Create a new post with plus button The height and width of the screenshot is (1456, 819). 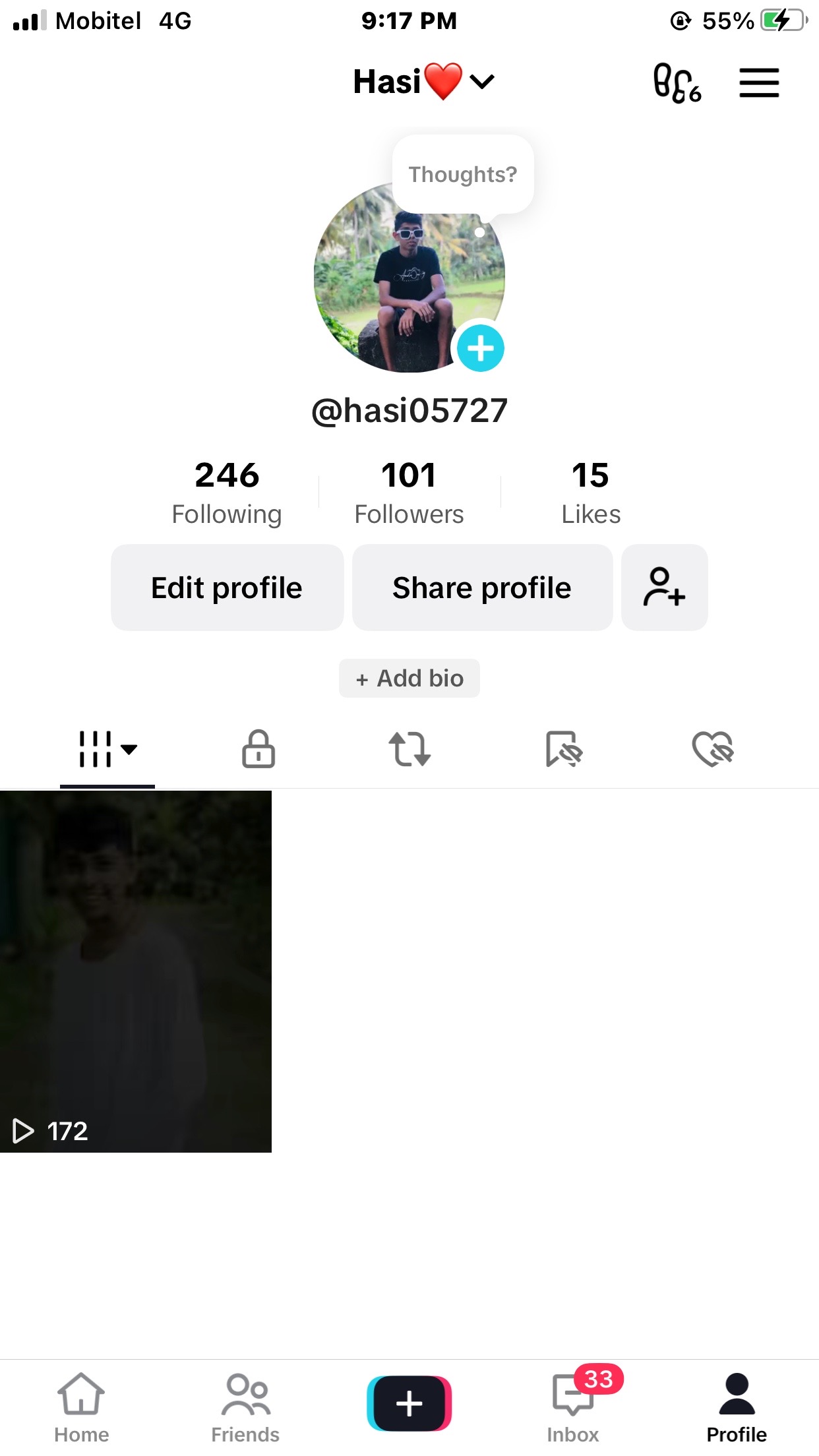tap(409, 1403)
